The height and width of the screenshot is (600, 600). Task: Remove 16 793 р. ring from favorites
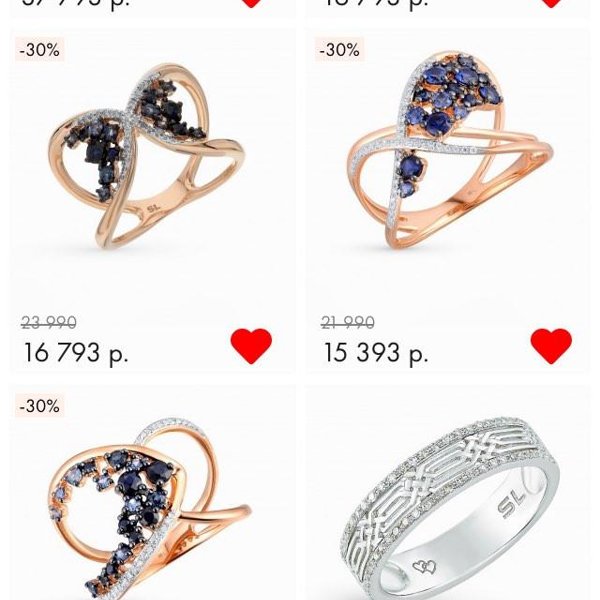coord(251,346)
